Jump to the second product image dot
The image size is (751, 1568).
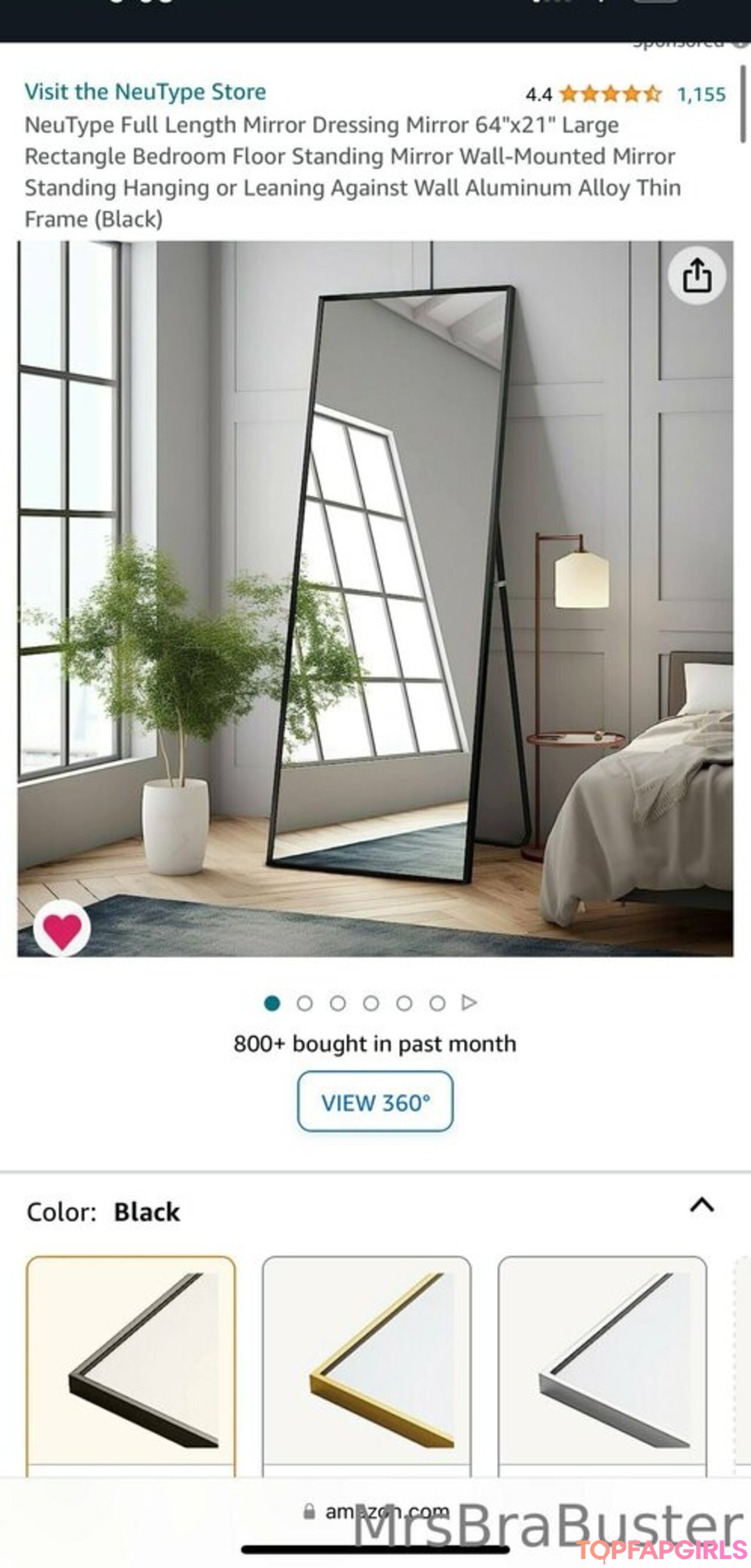point(305,1003)
